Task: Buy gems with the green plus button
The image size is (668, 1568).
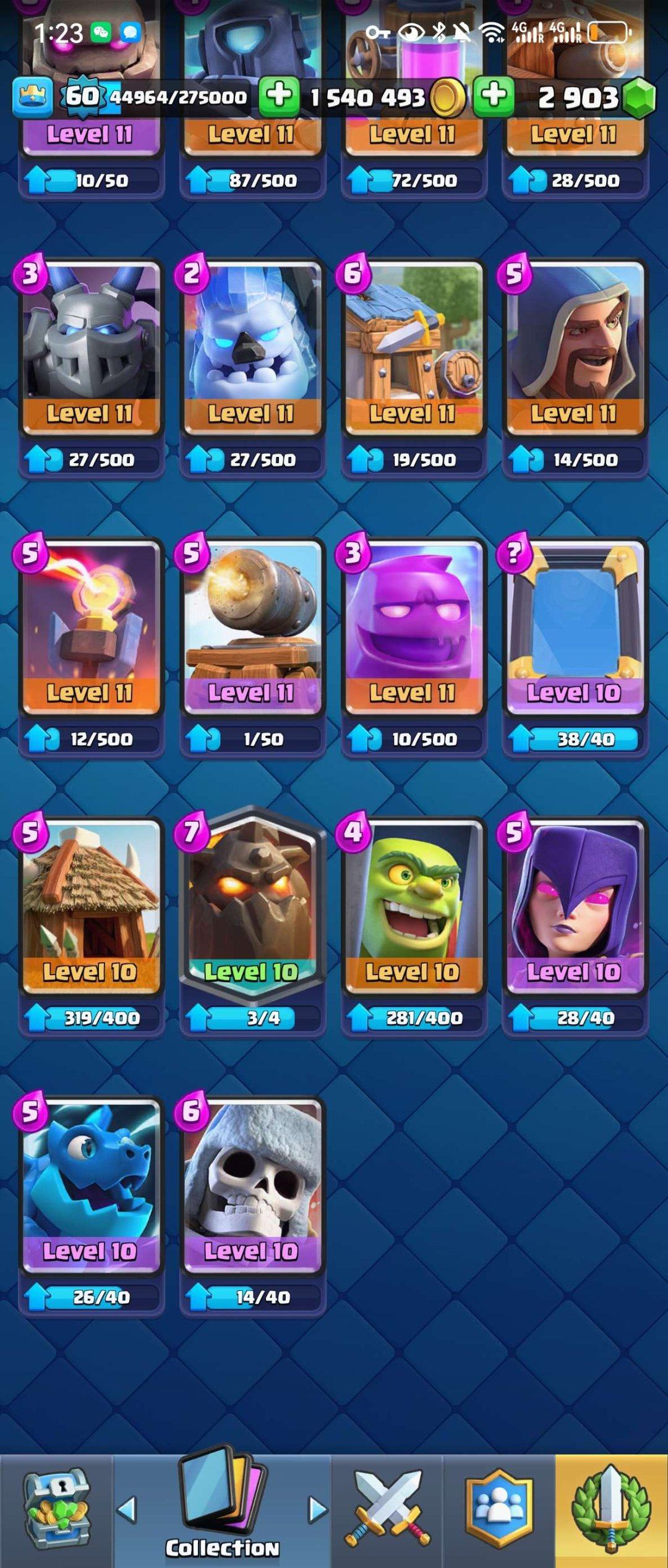Action: [493, 96]
